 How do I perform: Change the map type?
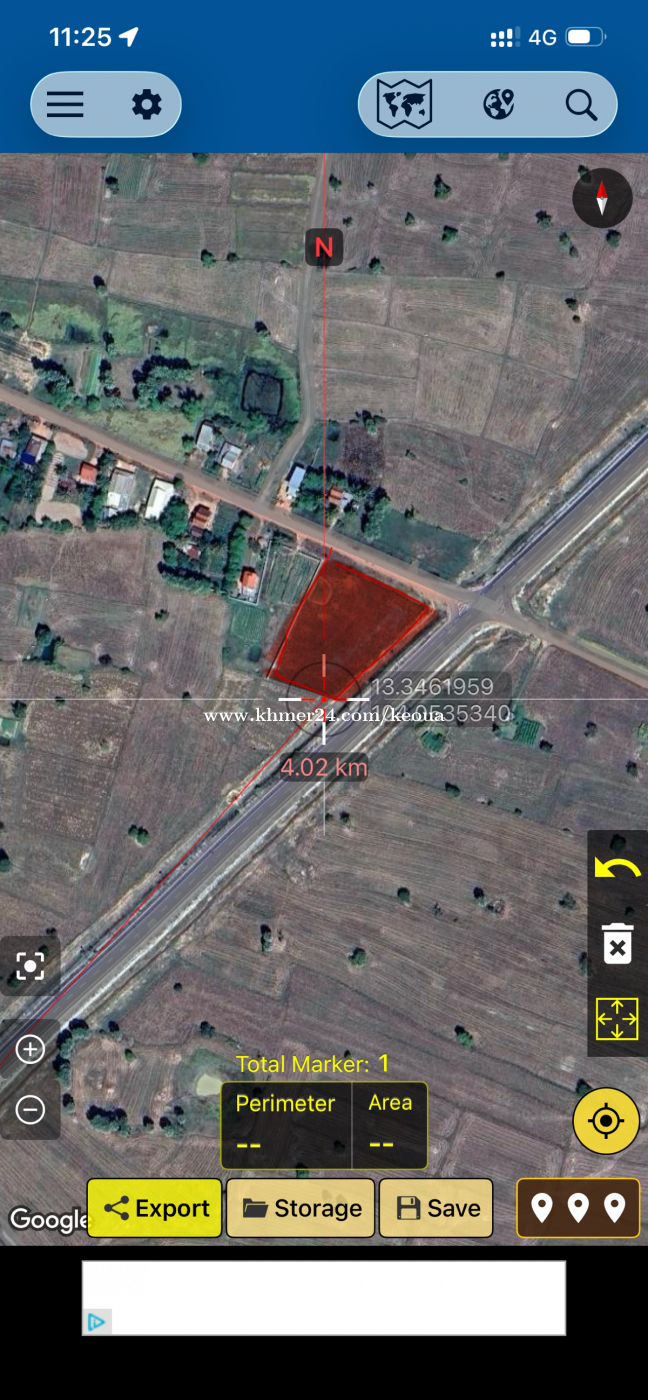404,104
